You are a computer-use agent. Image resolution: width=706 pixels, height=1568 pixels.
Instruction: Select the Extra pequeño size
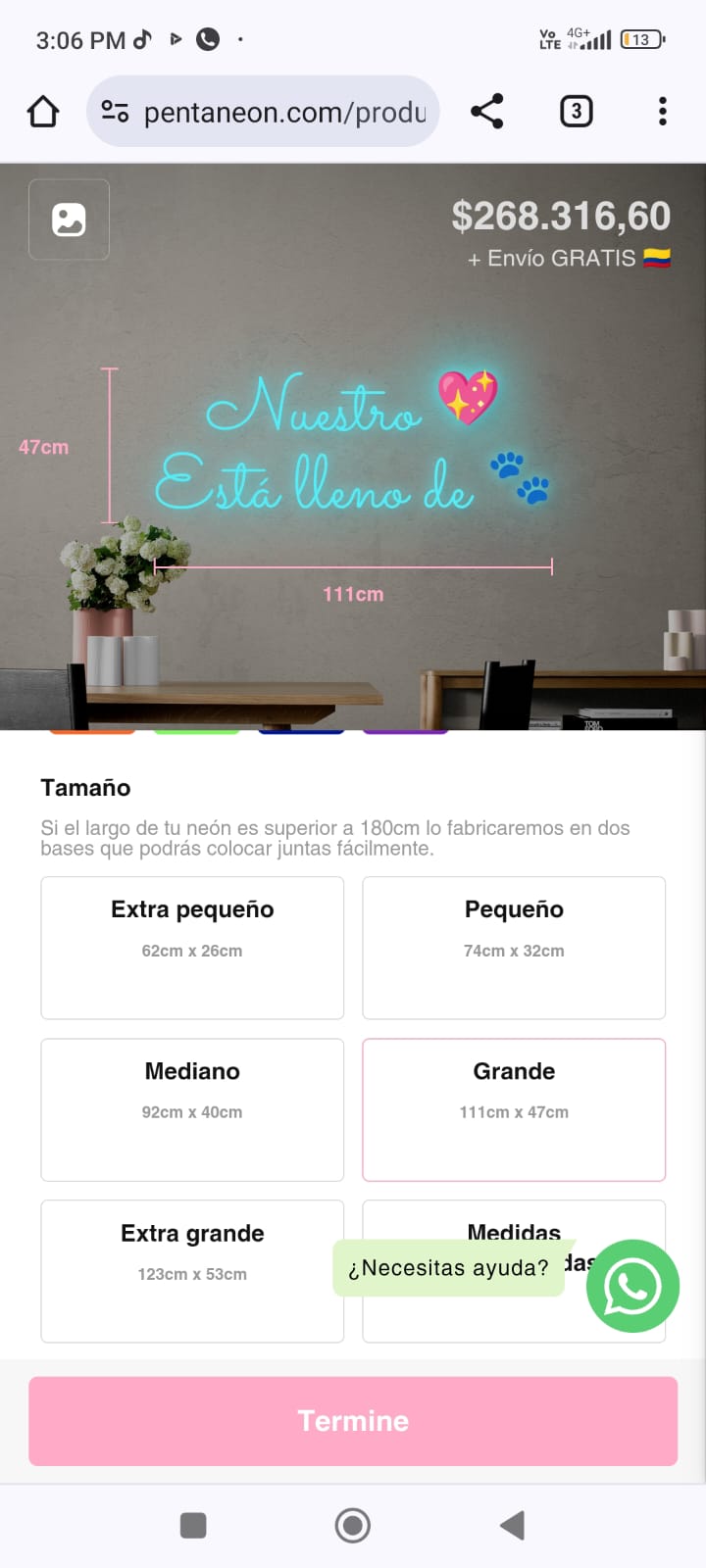click(192, 947)
